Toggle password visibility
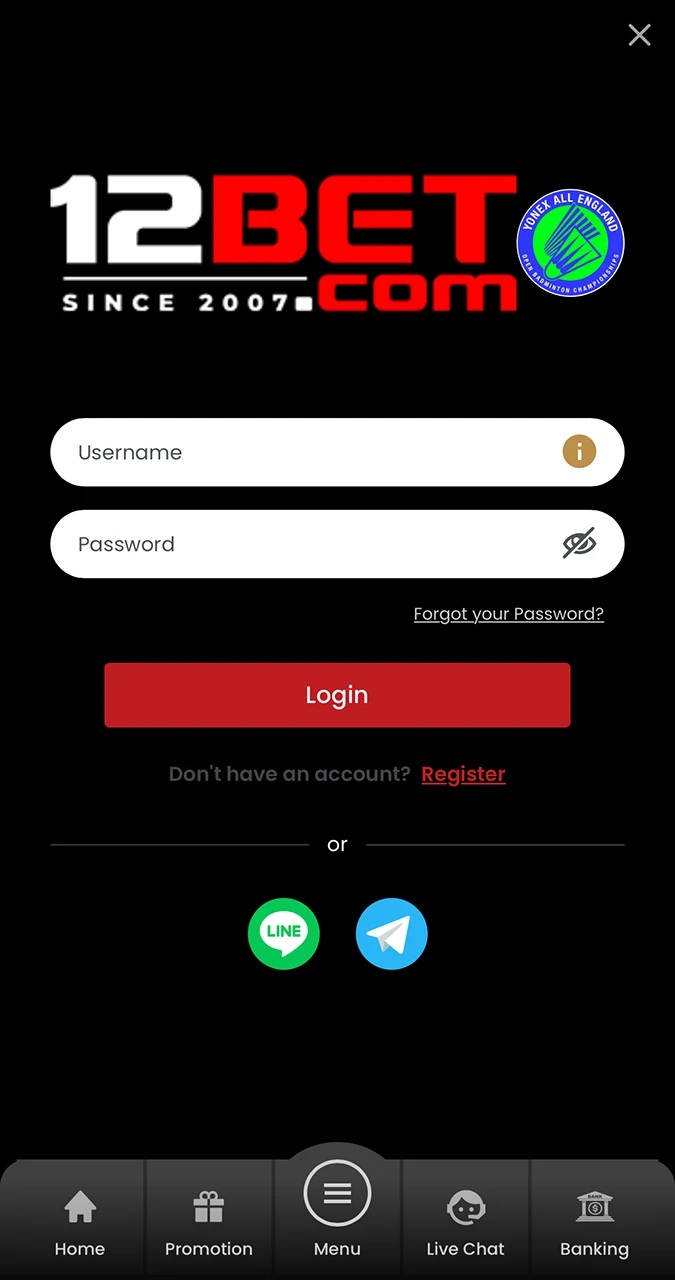 pos(579,543)
